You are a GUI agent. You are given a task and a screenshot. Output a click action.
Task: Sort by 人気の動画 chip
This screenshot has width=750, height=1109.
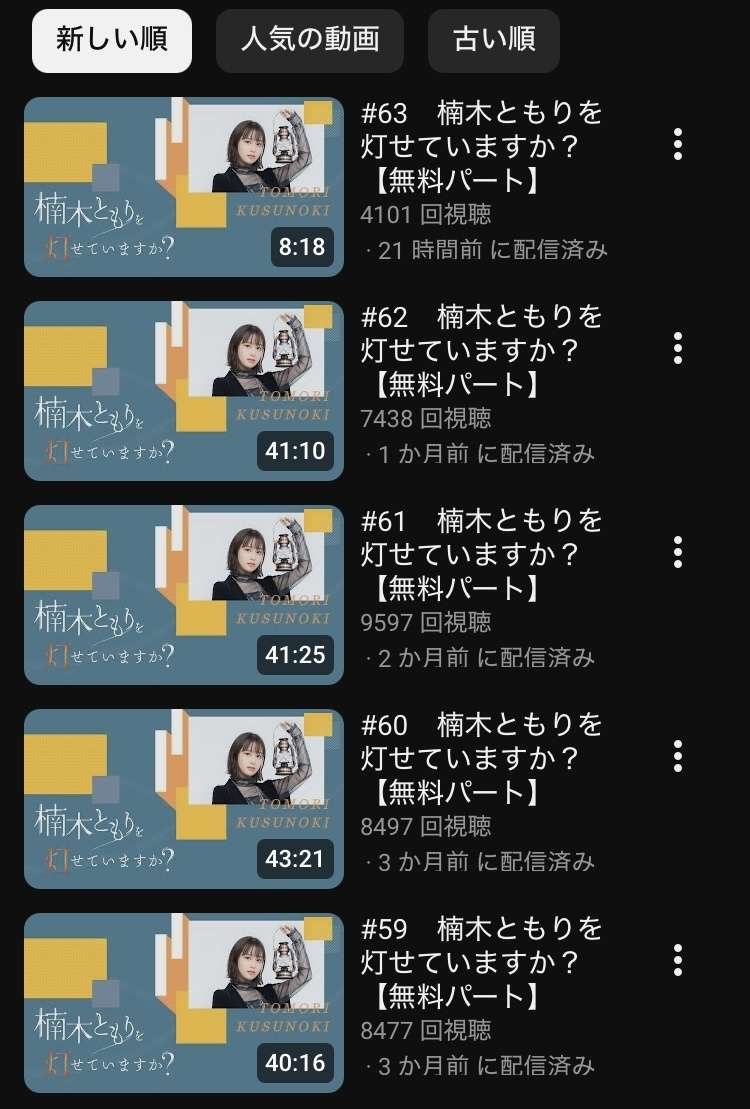(310, 40)
